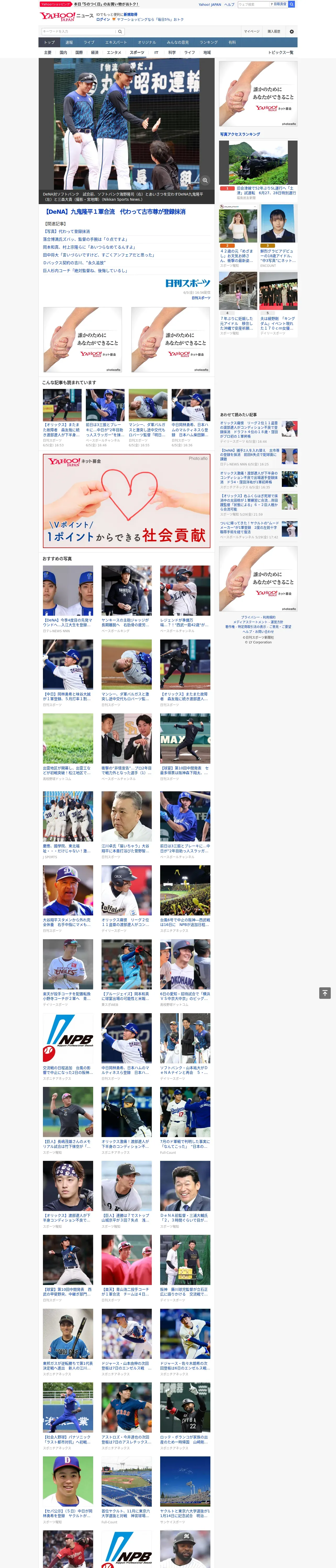
Task: Switch to the ライブ tab
Action: (x=89, y=43)
